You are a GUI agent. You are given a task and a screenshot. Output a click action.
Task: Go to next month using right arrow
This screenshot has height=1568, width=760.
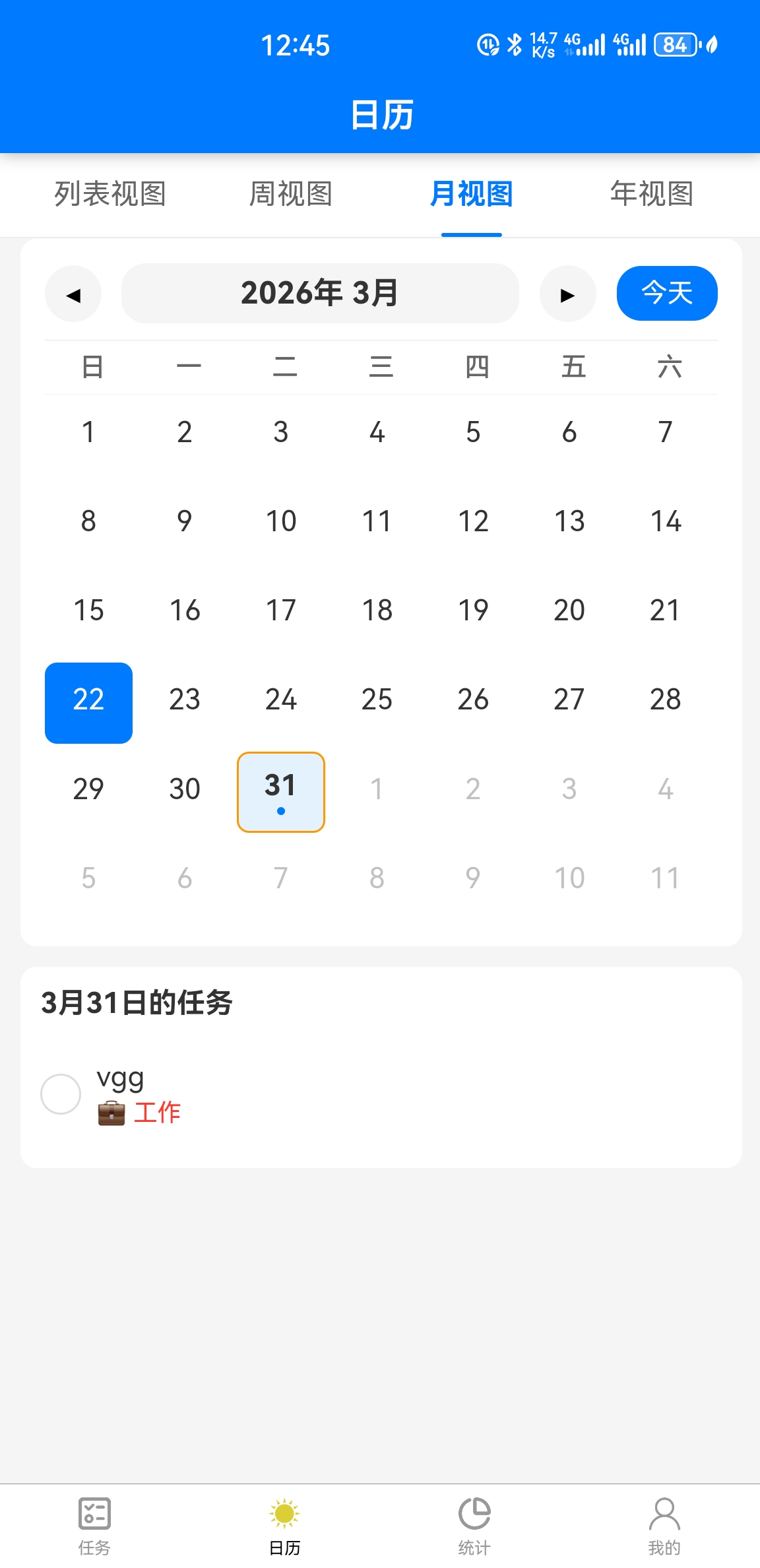567,294
